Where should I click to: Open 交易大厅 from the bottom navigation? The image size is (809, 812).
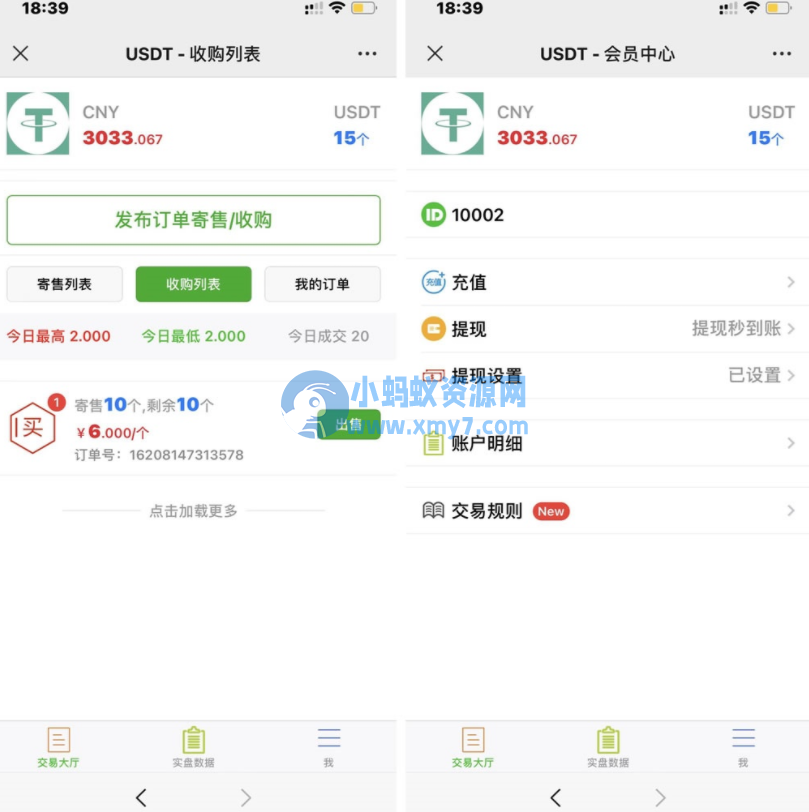[58, 743]
